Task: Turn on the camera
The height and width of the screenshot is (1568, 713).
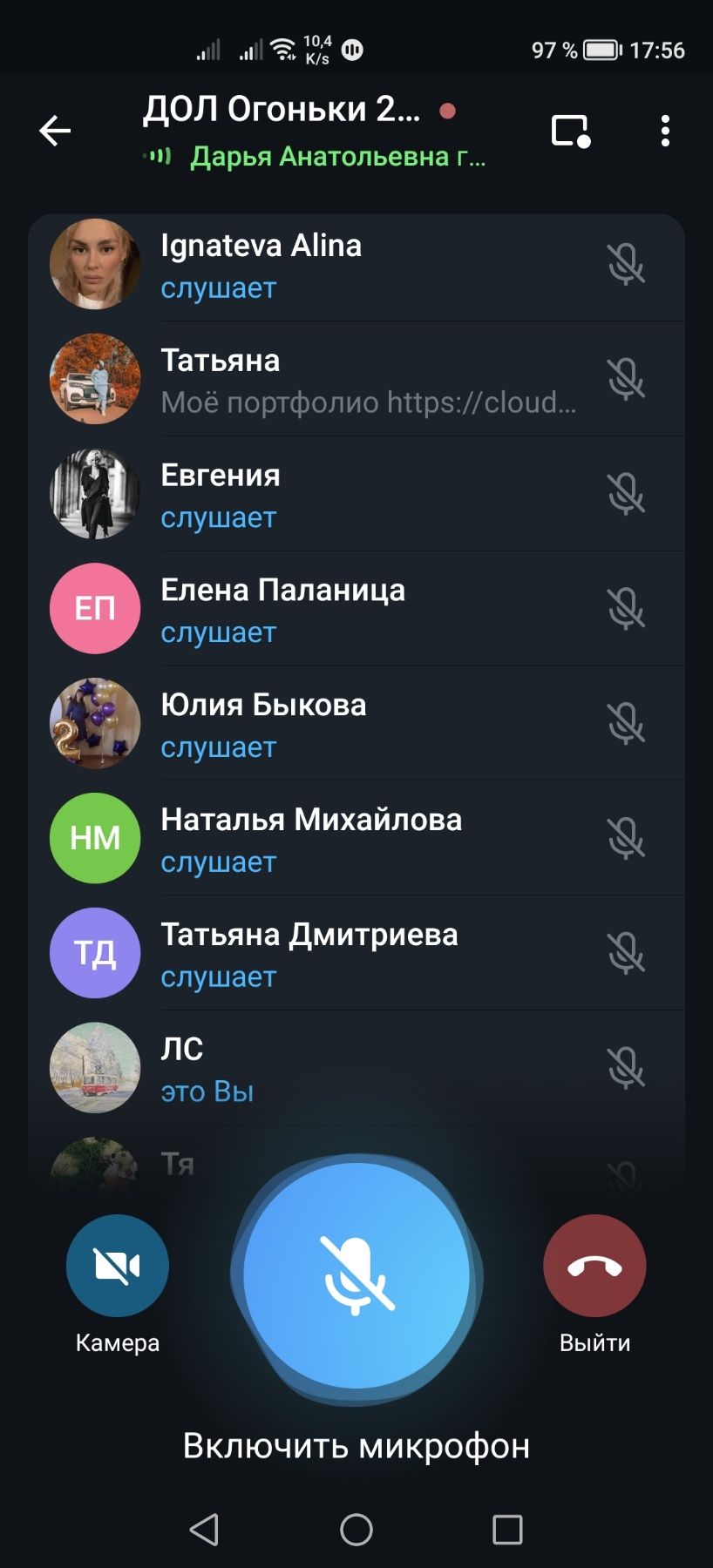Action: click(x=118, y=1266)
